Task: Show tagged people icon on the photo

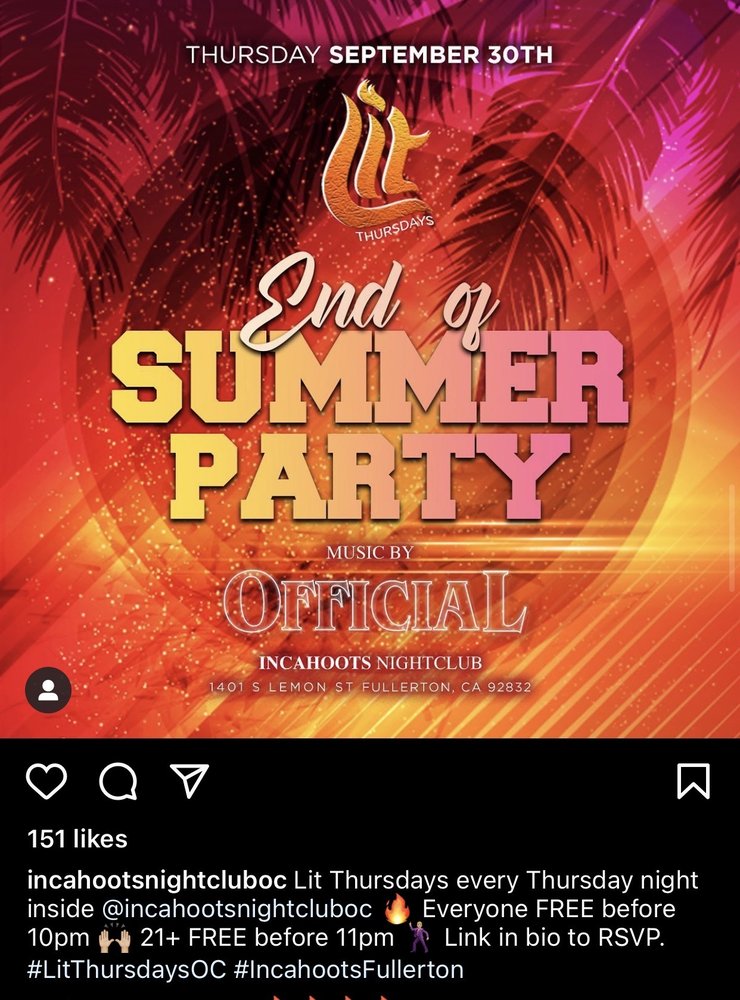Action: coord(48,690)
